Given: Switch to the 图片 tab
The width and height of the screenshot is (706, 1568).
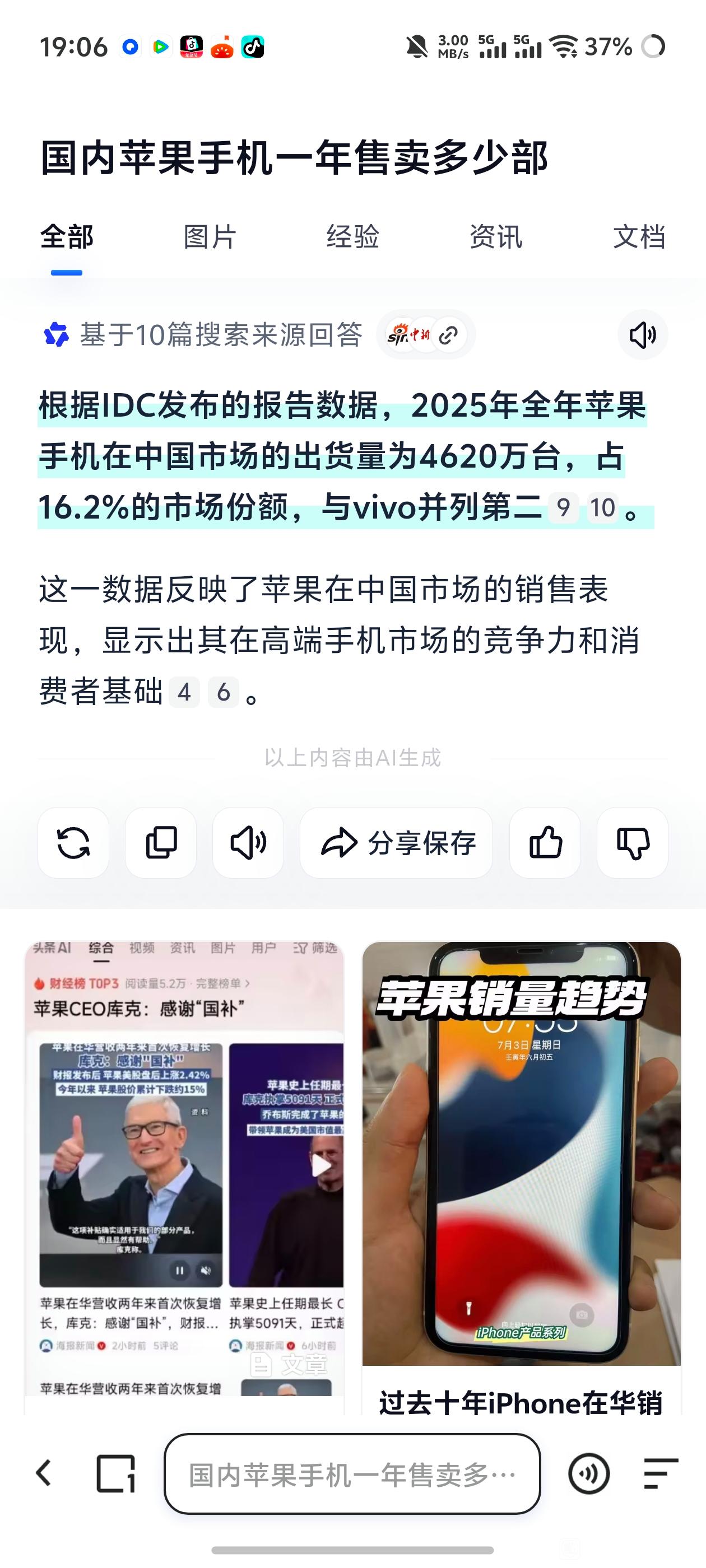Looking at the screenshot, I should coord(210,237).
